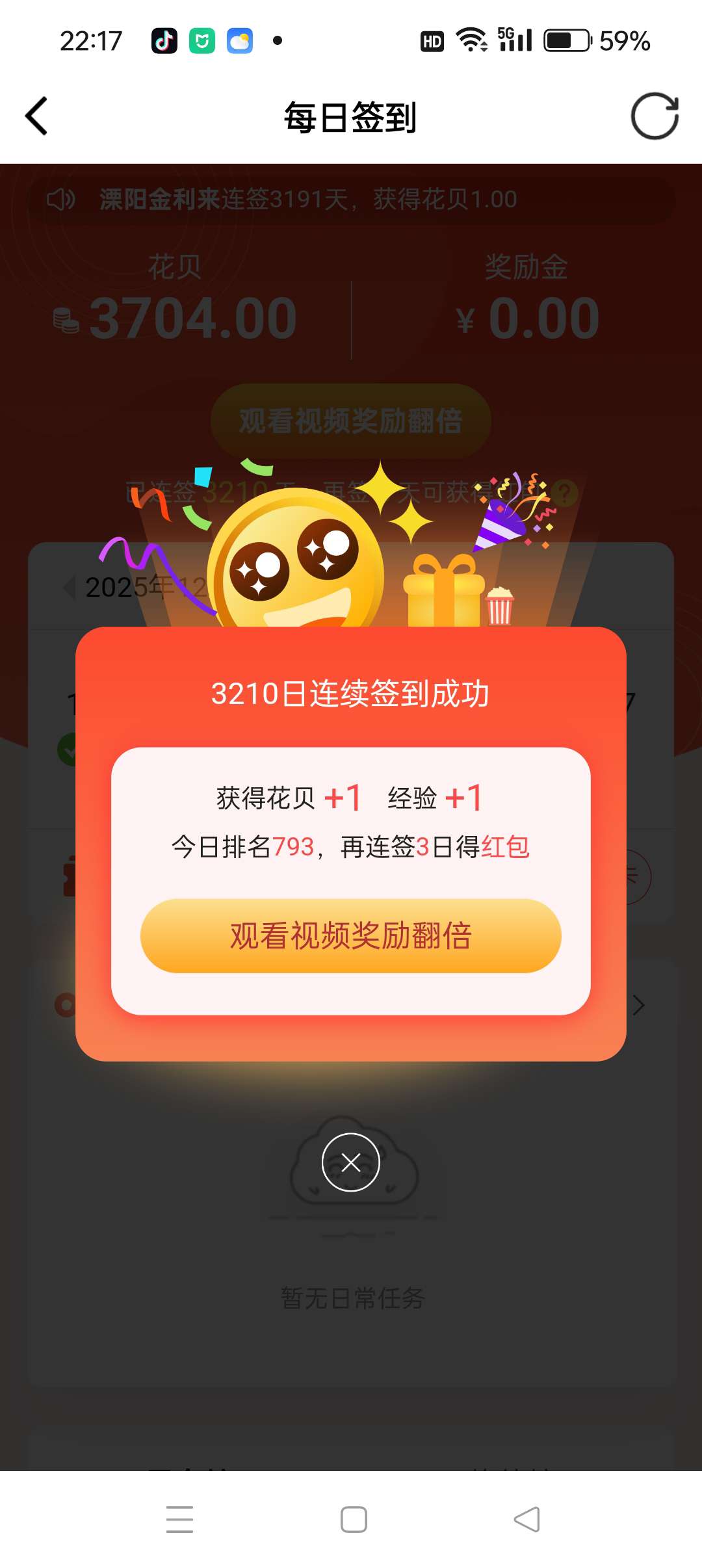Tap 观看视频奖励翻倍 button in popup
Screen dimensions: 702x1568
pyautogui.click(x=350, y=935)
